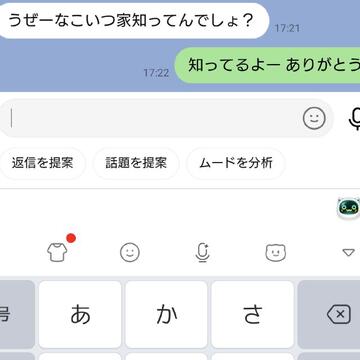Open the emoji smiley in keyboard toolbar
Screen dimensions: 360x360
point(130,252)
